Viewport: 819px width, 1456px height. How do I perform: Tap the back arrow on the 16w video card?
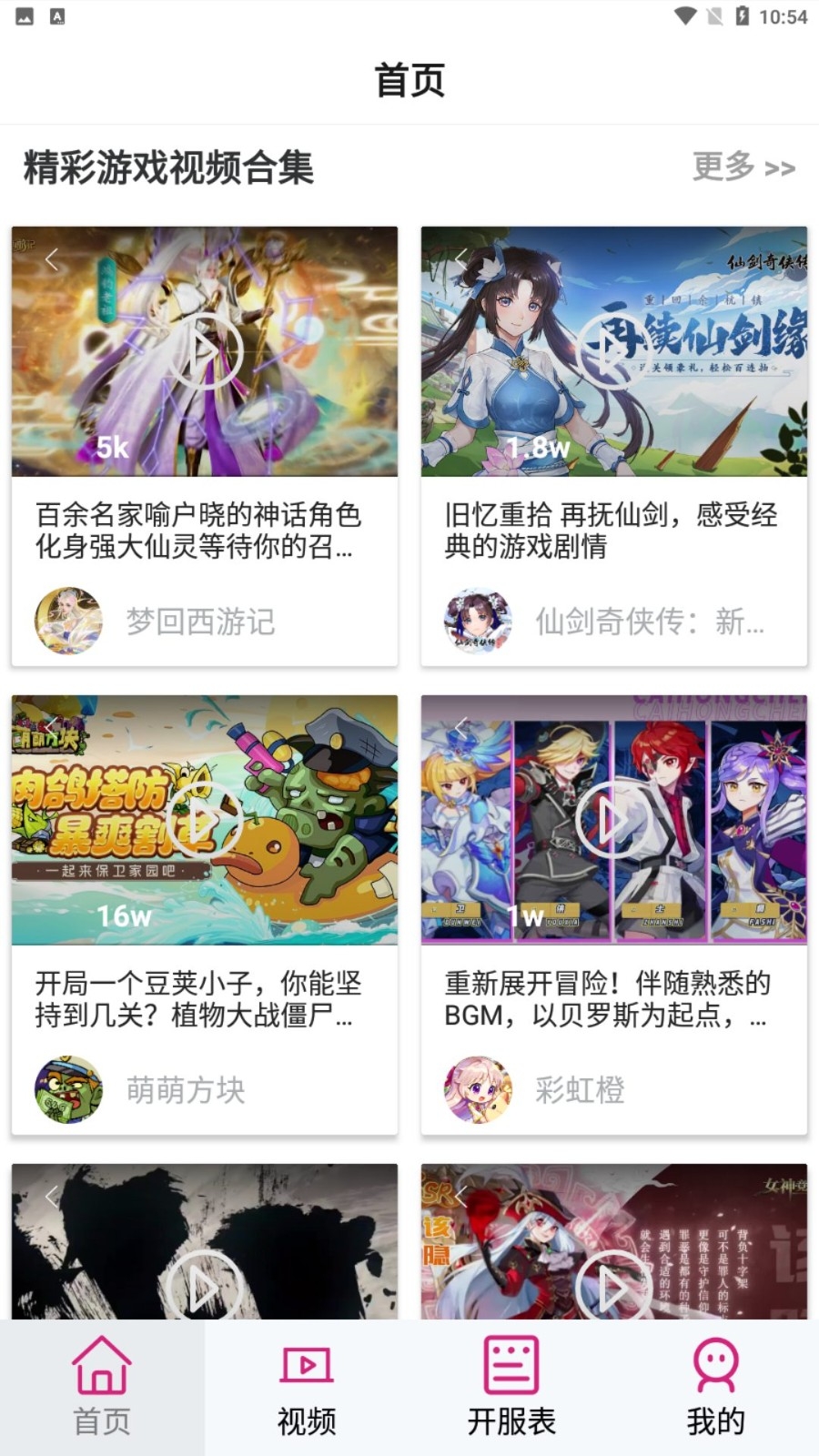click(x=53, y=727)
